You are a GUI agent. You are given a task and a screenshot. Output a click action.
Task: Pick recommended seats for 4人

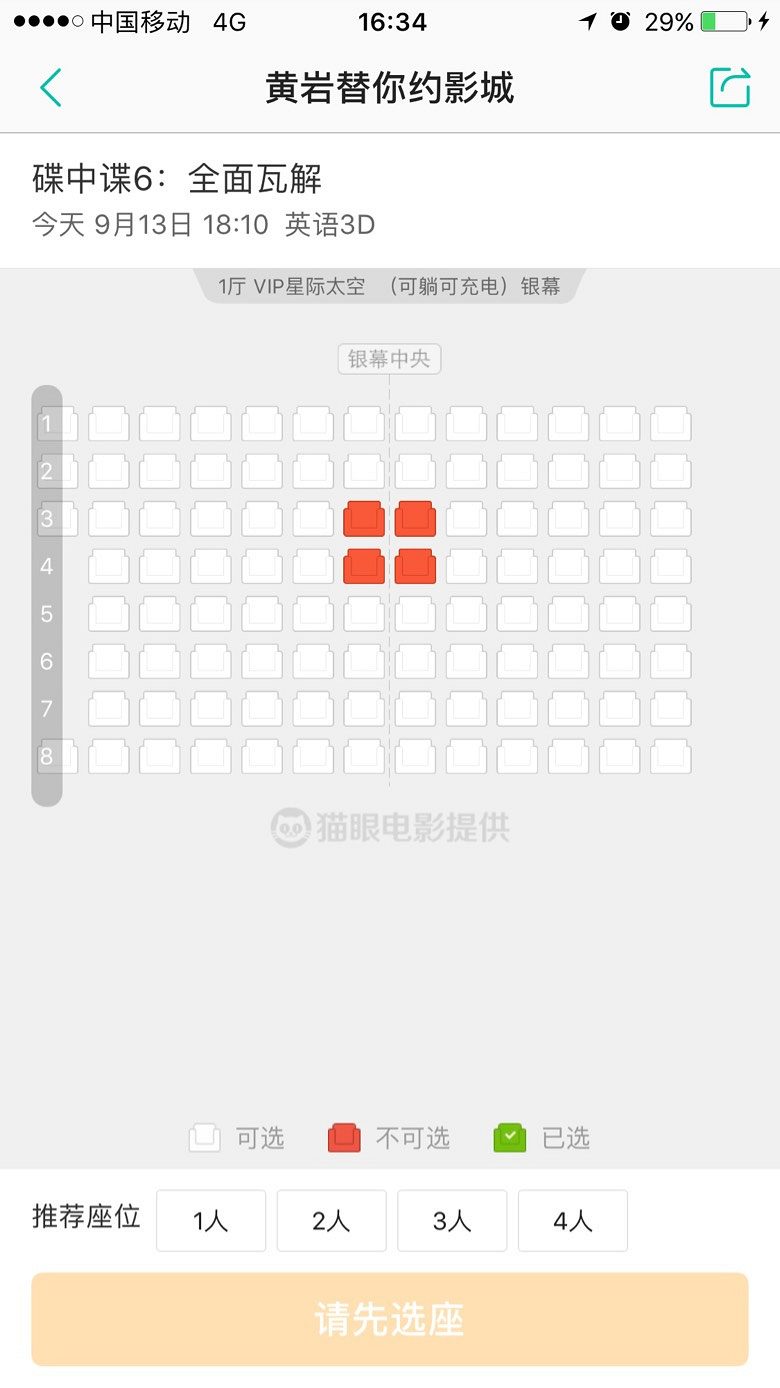pos(572,1220)
